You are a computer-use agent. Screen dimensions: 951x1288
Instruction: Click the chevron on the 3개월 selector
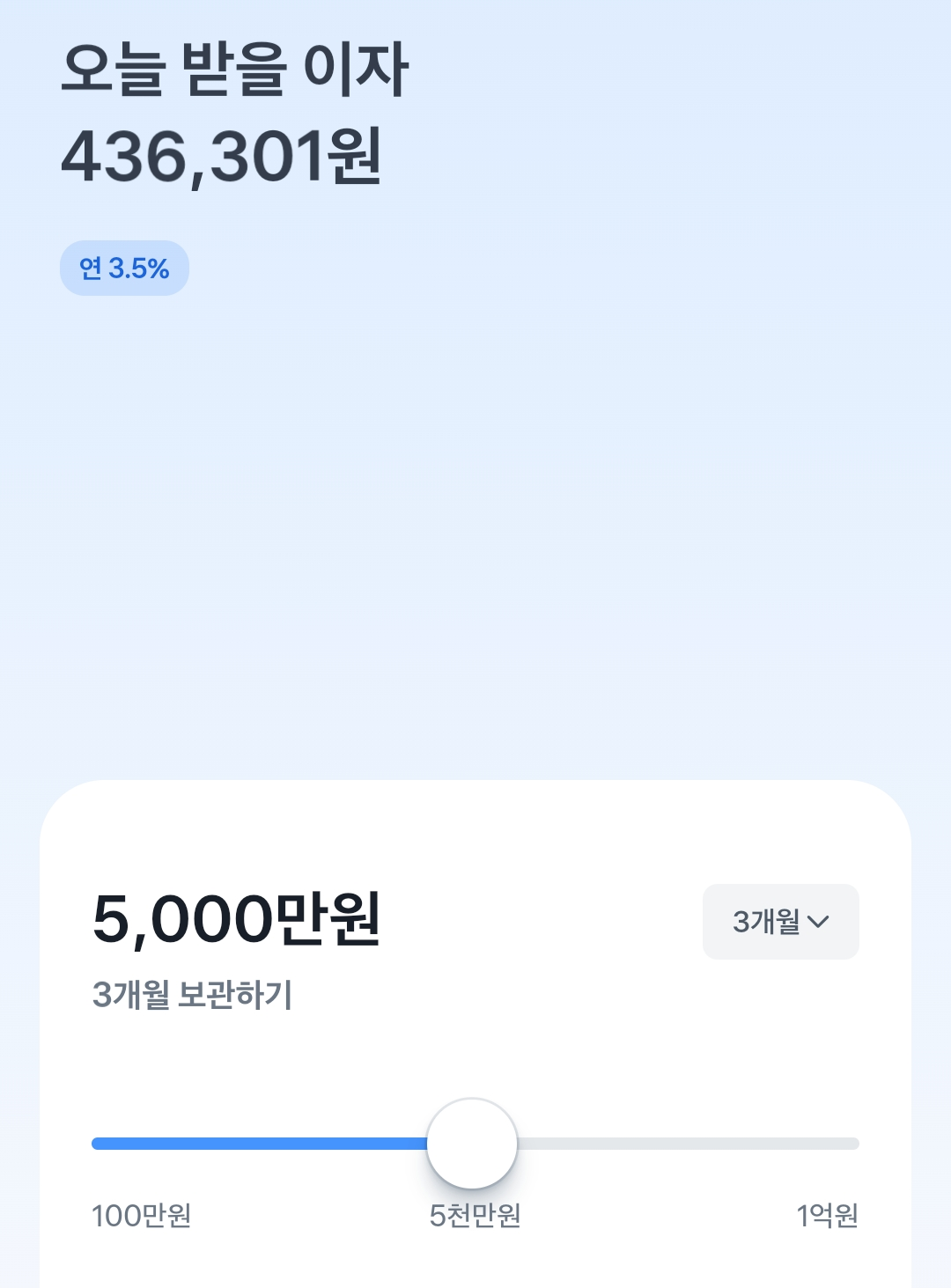coord(822,921)
